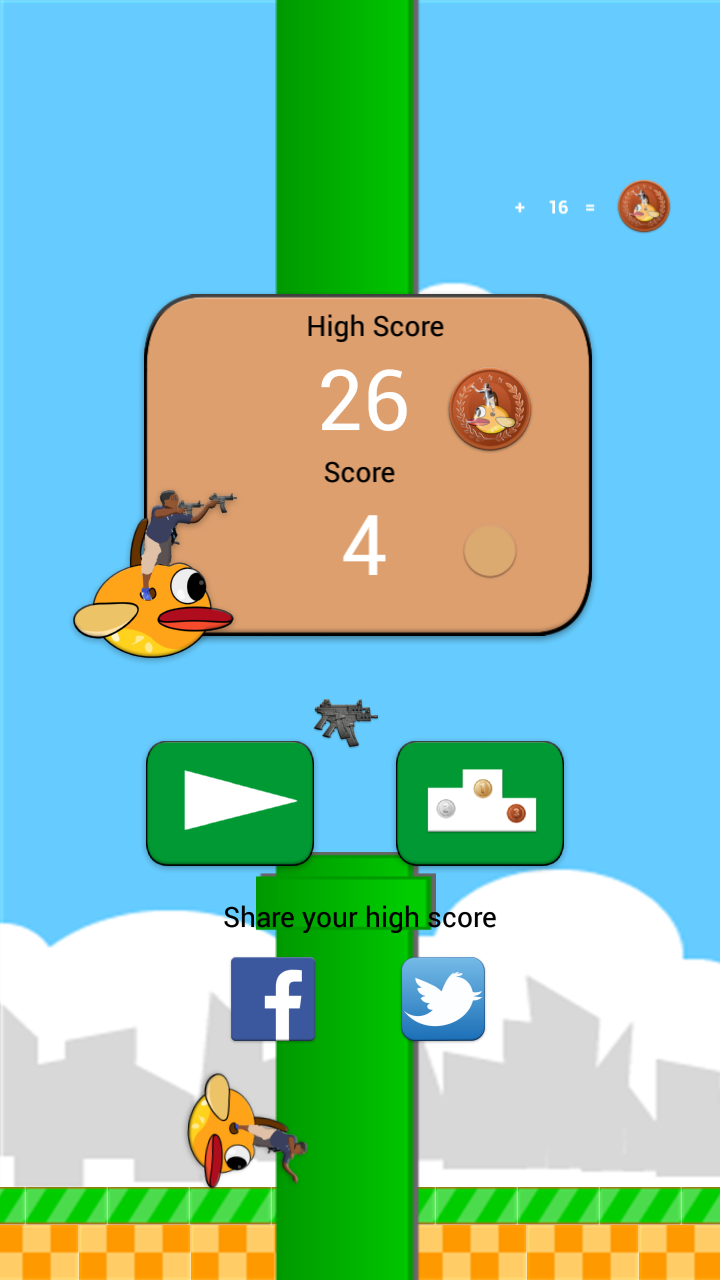The image size is (720, 1280).
Task: Tap the green play button to restart
Action: tap(229, 802)
